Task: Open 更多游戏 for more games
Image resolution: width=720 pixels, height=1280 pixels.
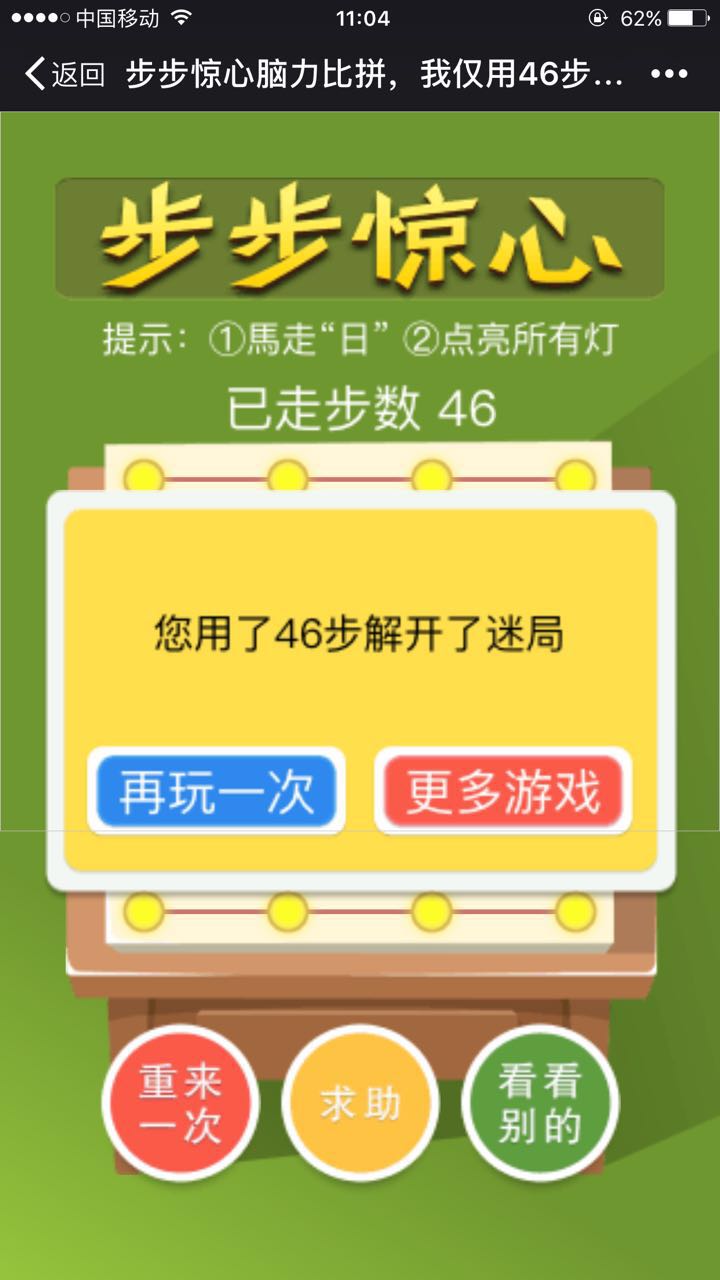Action: point(503,791)
